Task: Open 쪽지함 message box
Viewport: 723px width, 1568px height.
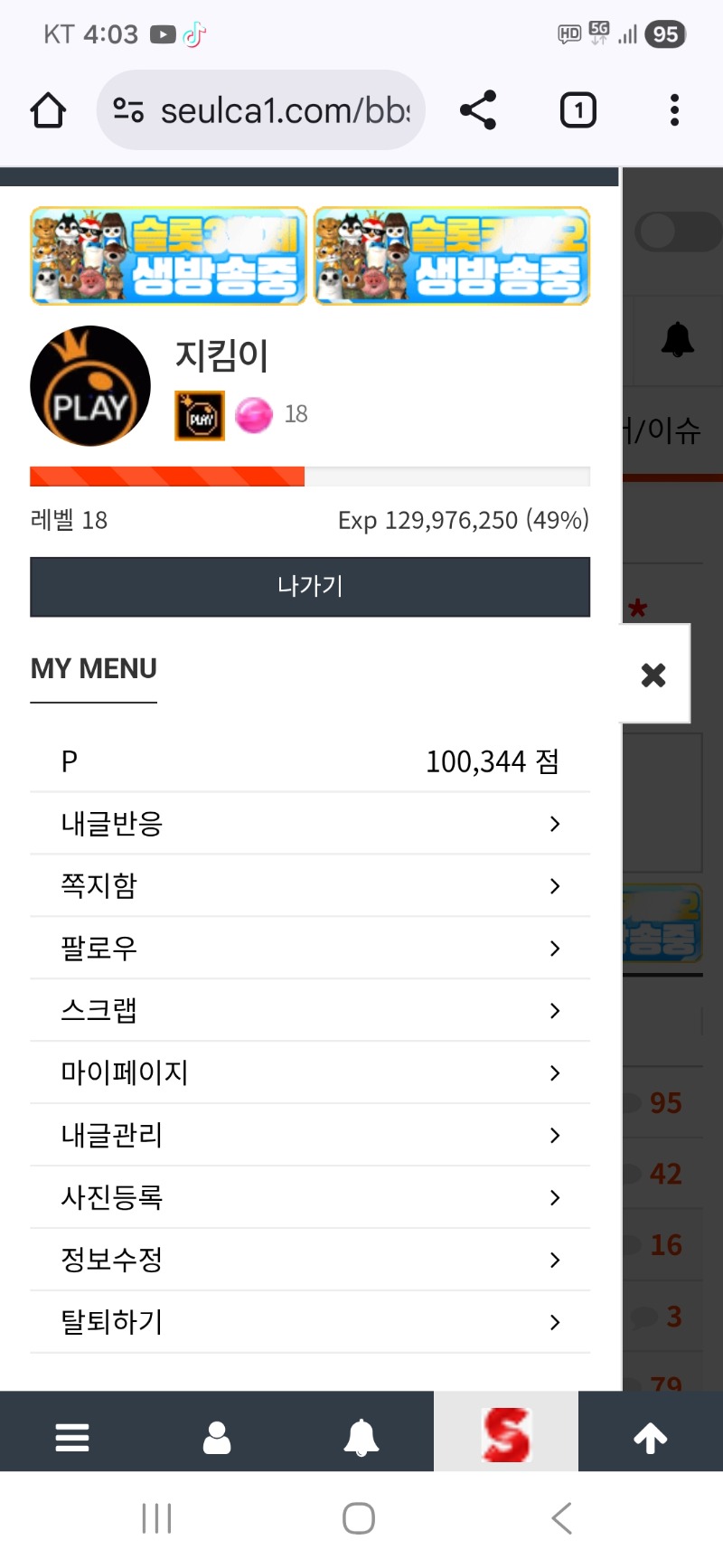Action: pos(310,886)
